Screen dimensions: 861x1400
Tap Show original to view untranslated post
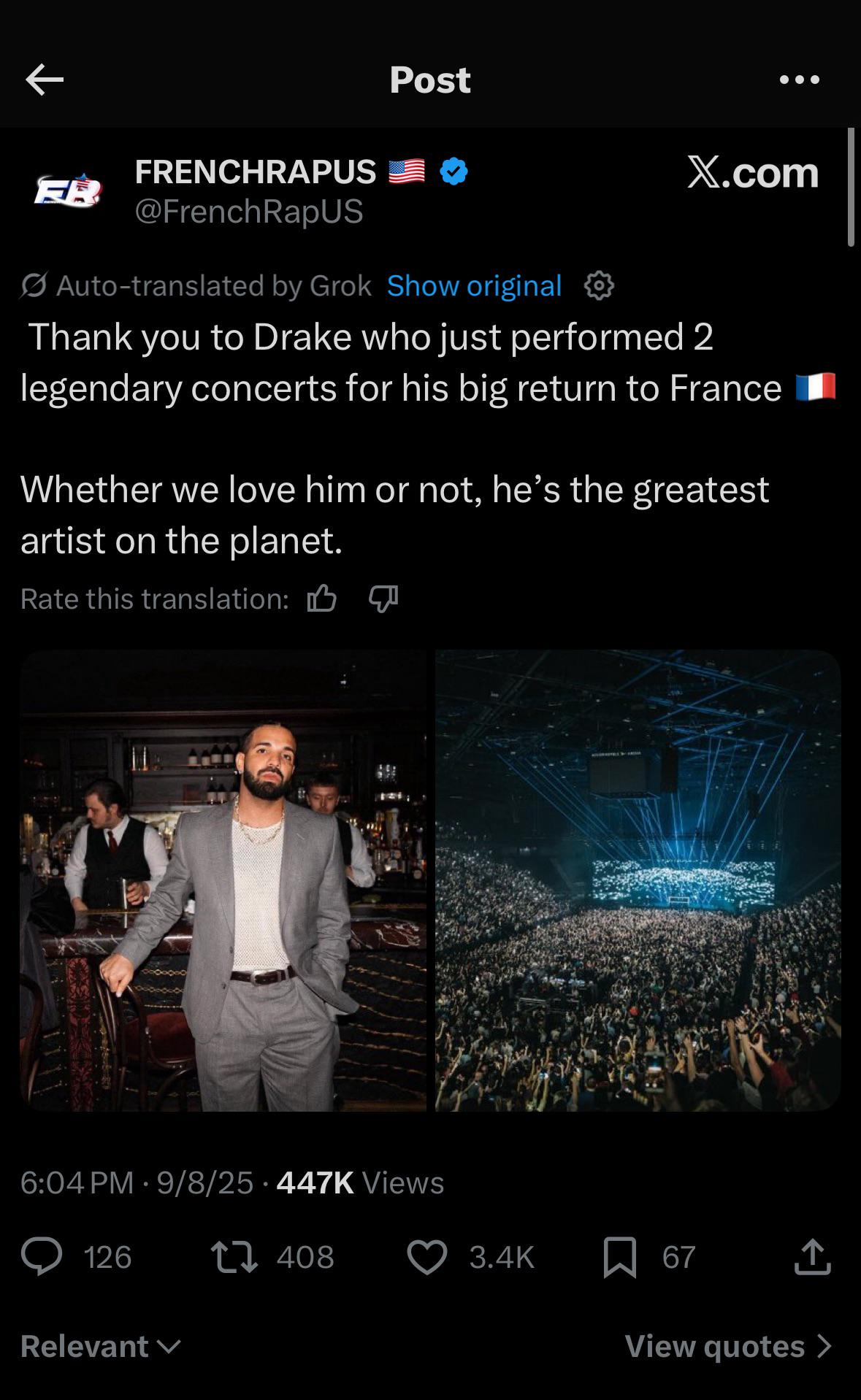click(x=474, y=285)
